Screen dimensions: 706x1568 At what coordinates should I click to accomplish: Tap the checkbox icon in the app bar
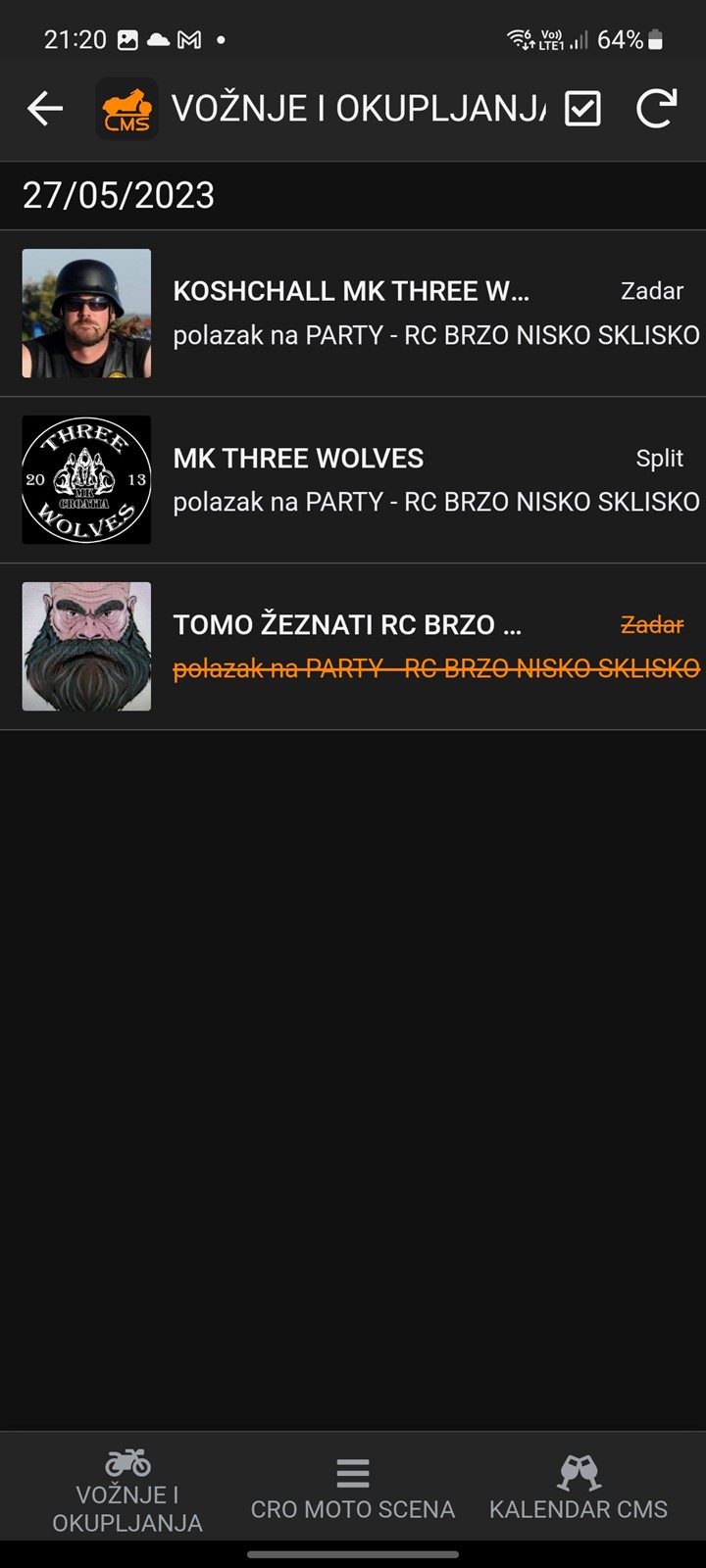click(582, 109)
